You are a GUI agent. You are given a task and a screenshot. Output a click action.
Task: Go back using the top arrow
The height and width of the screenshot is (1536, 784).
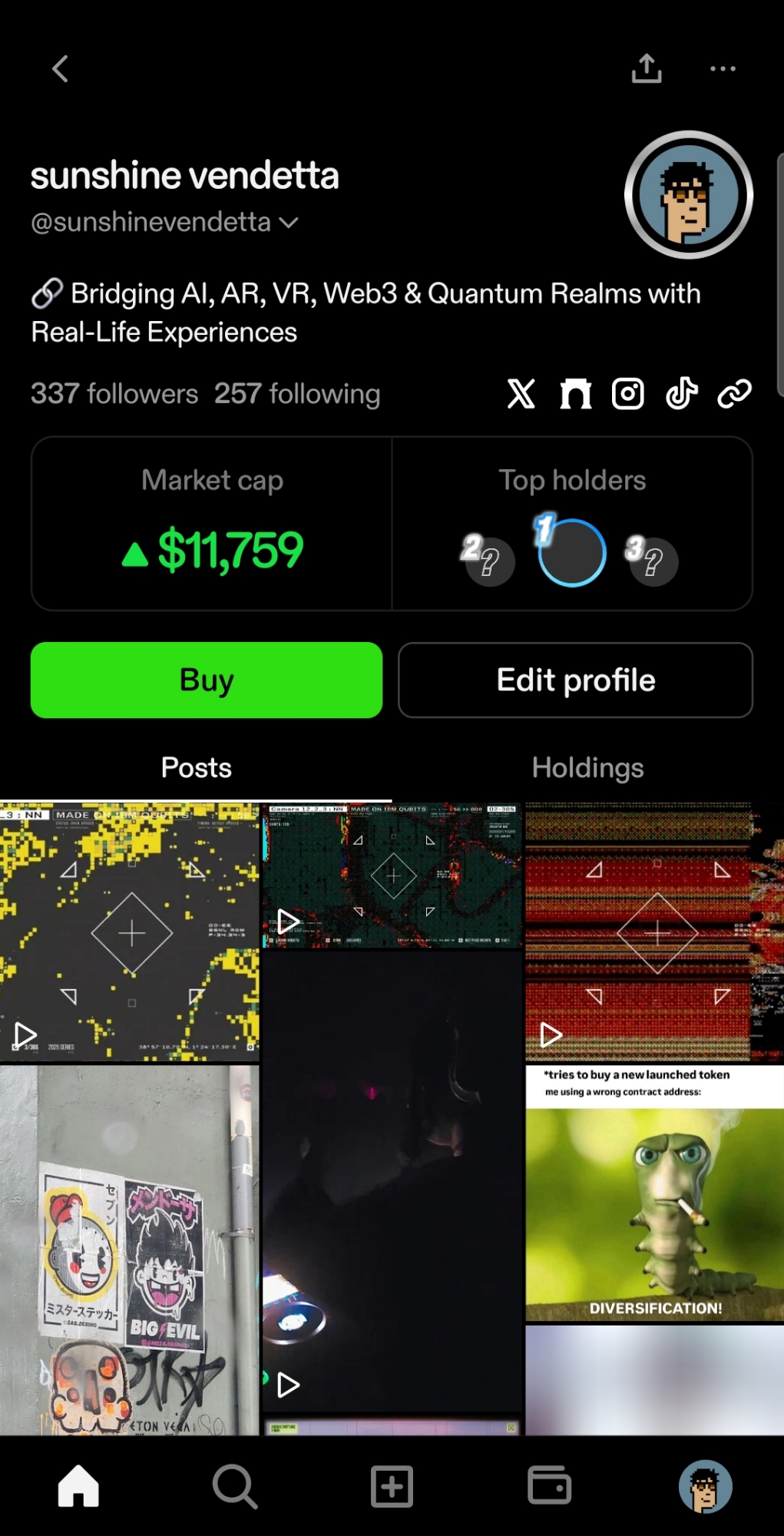[x=60, y=69]
